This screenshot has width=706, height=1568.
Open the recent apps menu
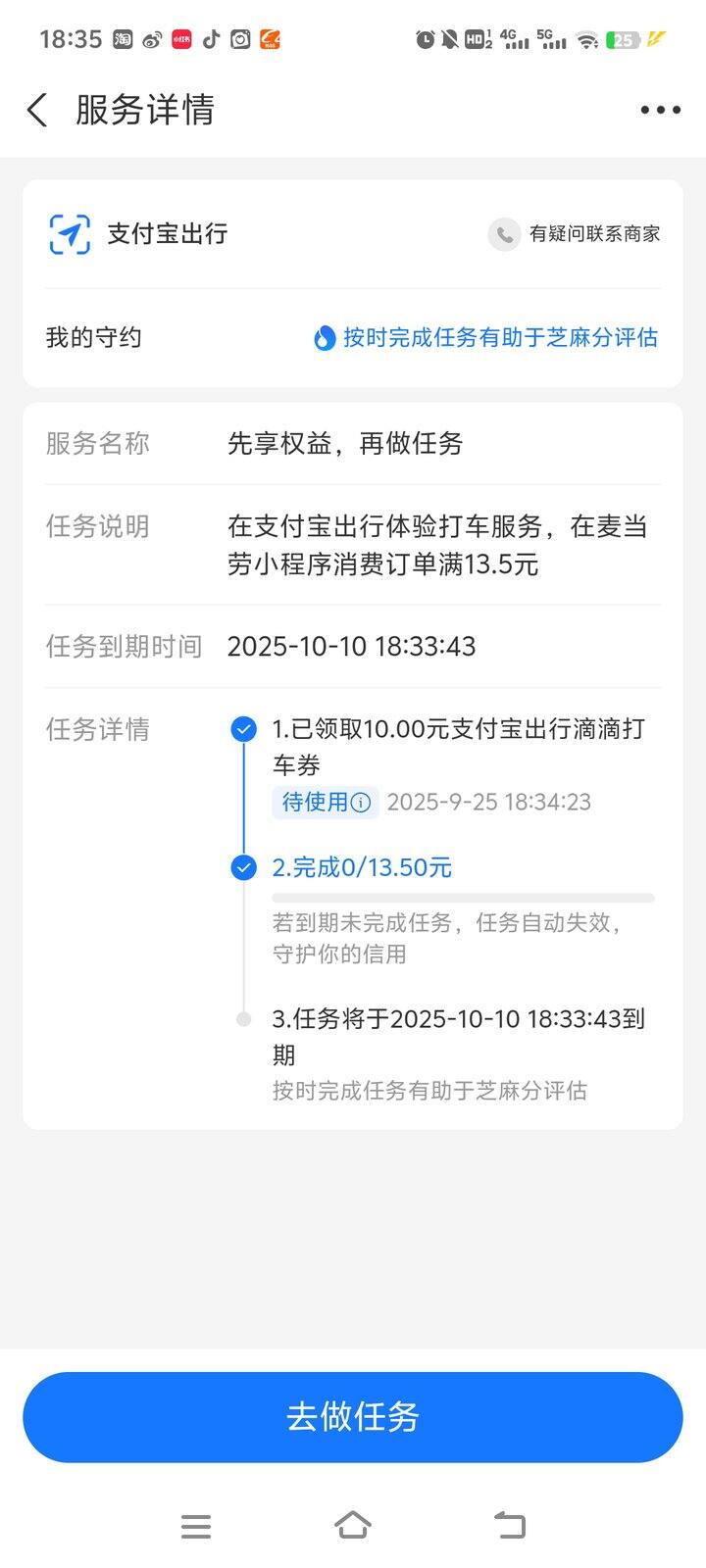(196, 1526)
